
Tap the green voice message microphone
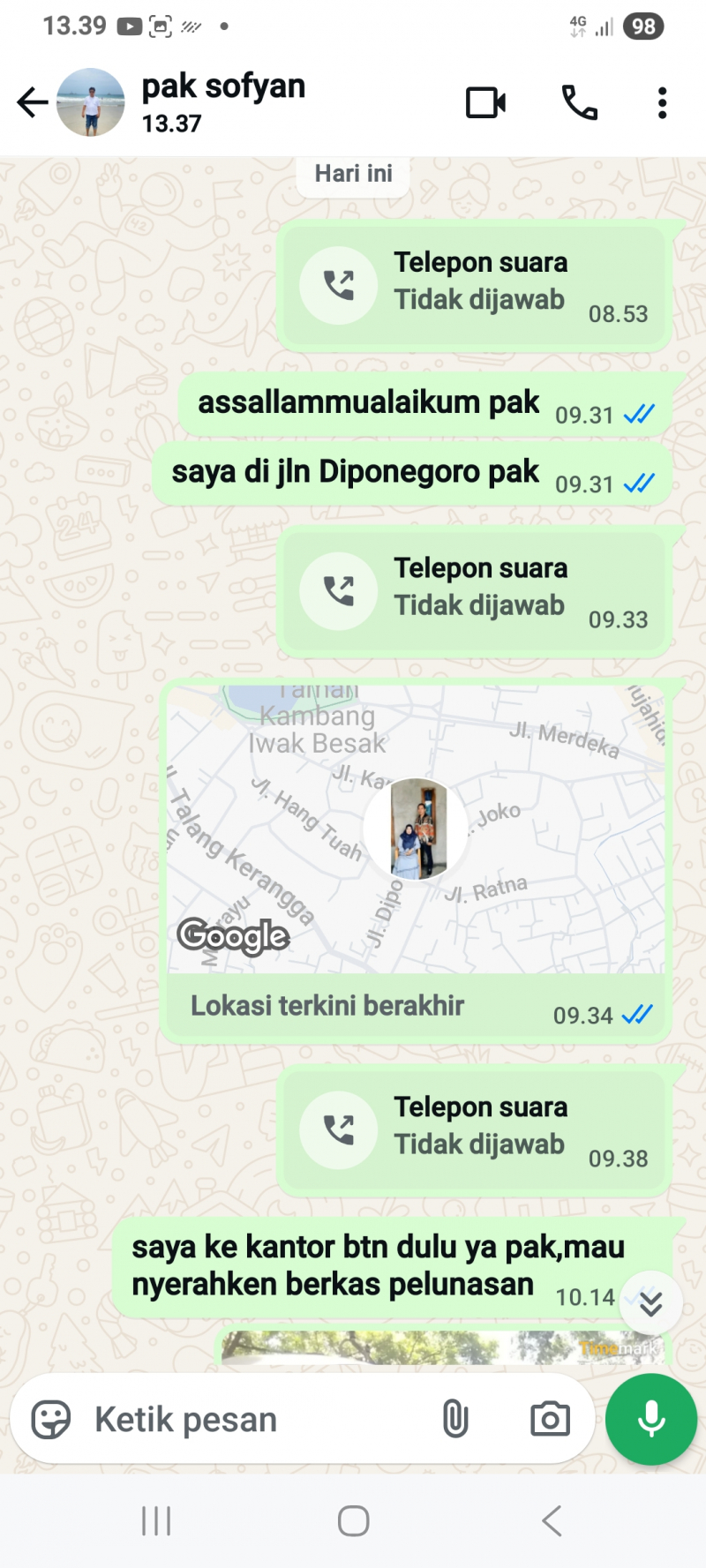(651, 1420)
